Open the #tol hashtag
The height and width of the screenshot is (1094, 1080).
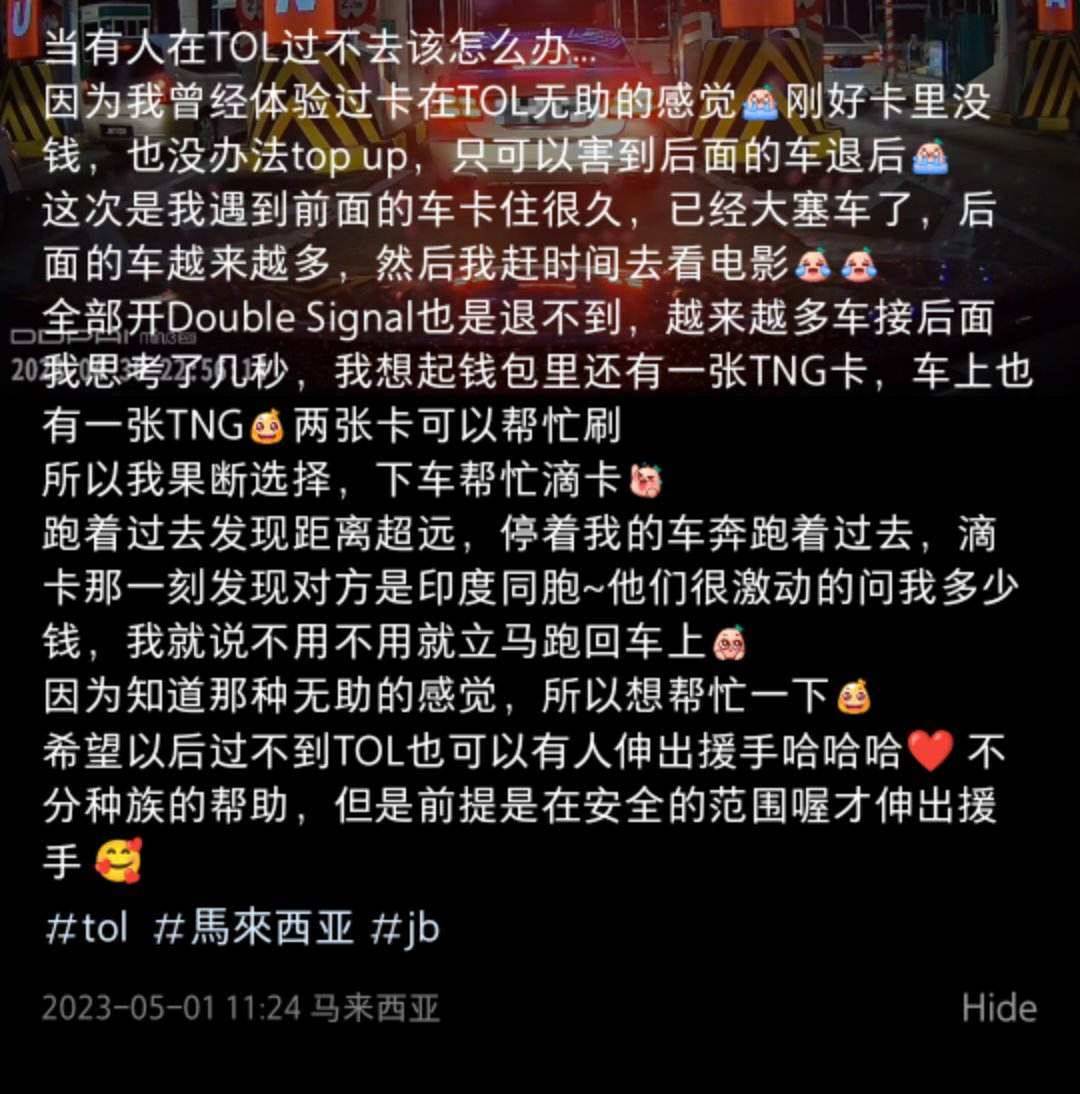point(87,929)
